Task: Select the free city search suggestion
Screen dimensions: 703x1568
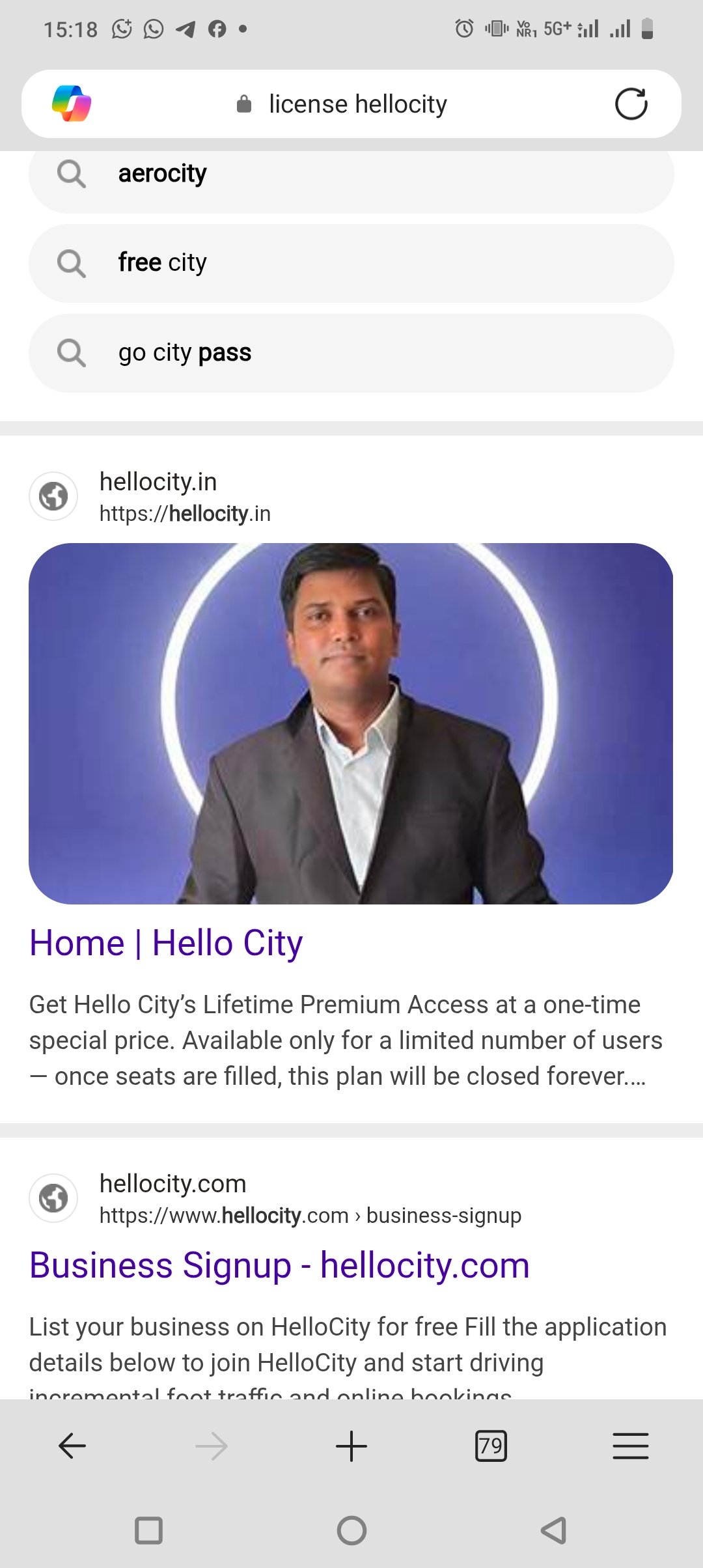Action: click(351, 263)
